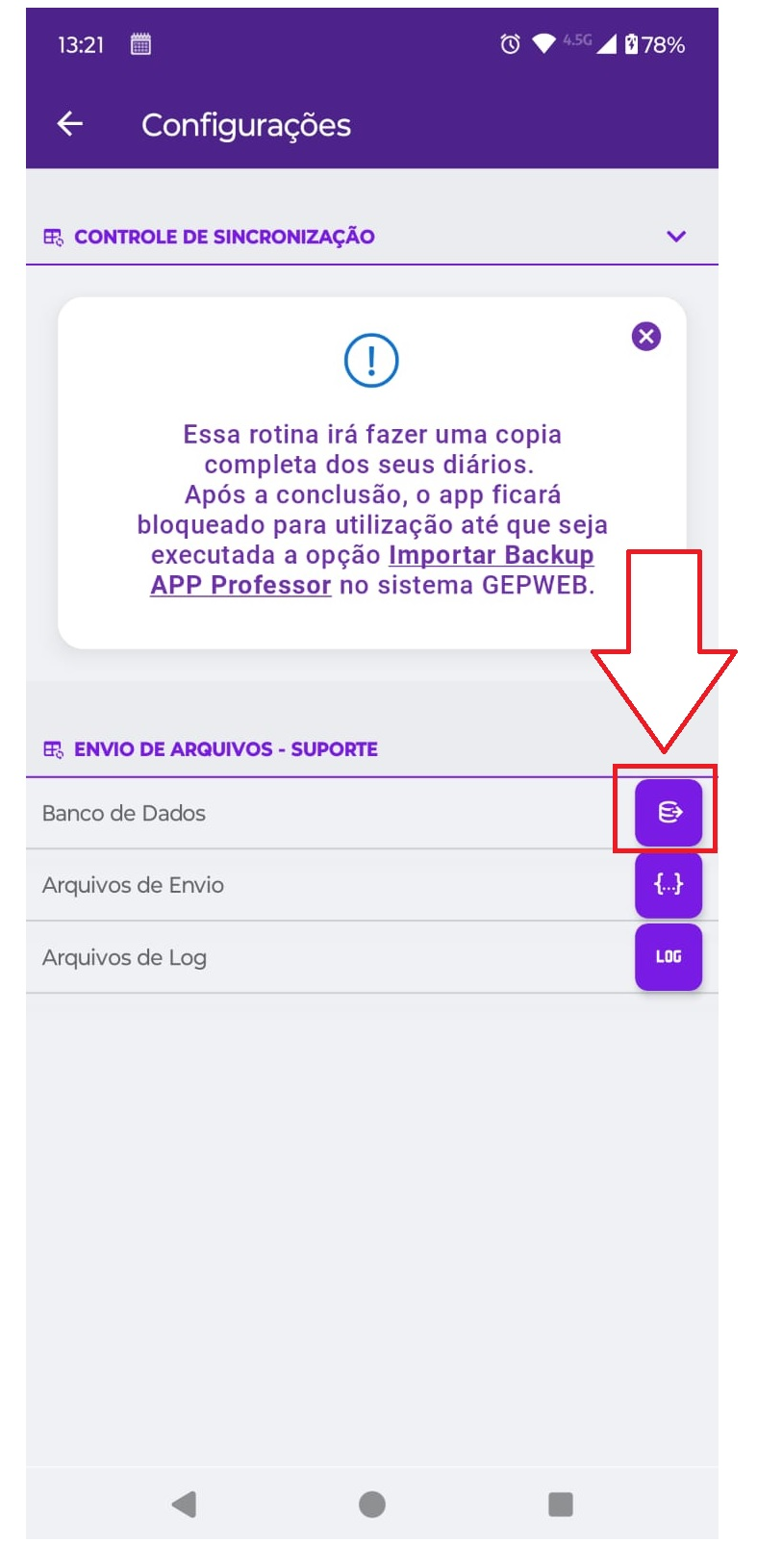Viewport: 757px width, 1568px height.
Task: Go back from Configurações
Action: [70, 124]
